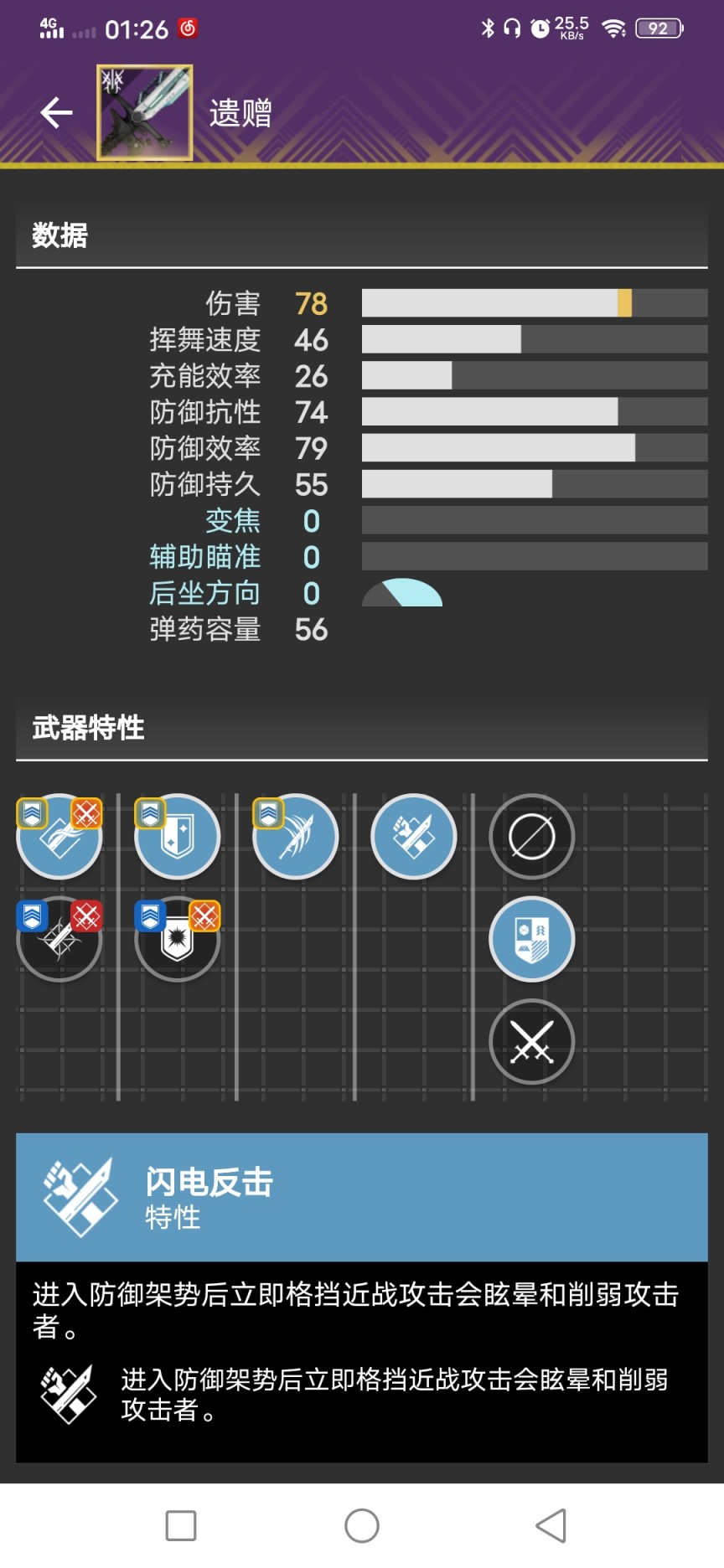Select the crossed swords tracker perk
This screenshot has height=1568, width=724.
532,1041
